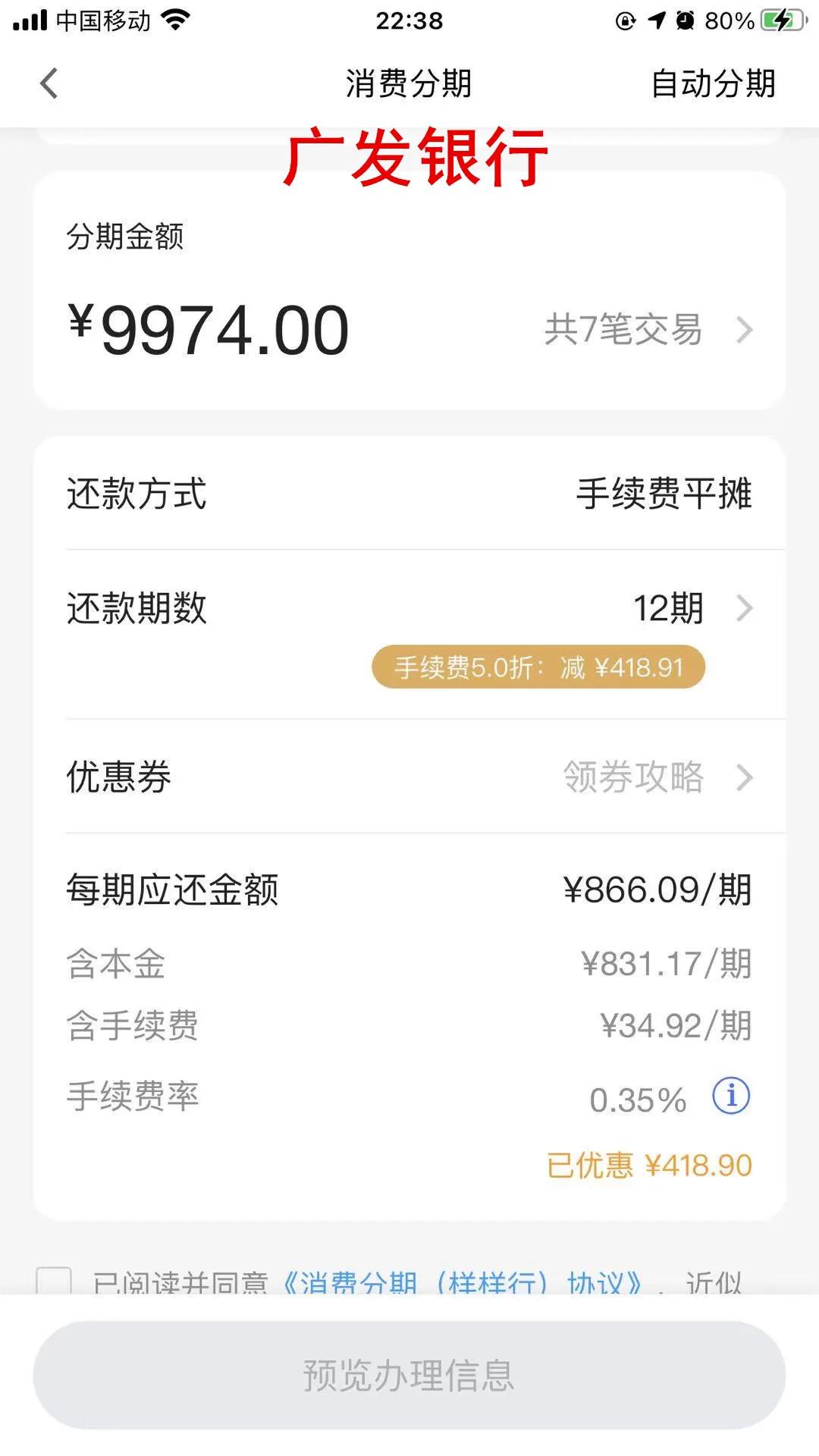This screenshot has width=819, height=1456.
Task: Tap the 手续费5.0折 discount badge
Action: point(537,666)
